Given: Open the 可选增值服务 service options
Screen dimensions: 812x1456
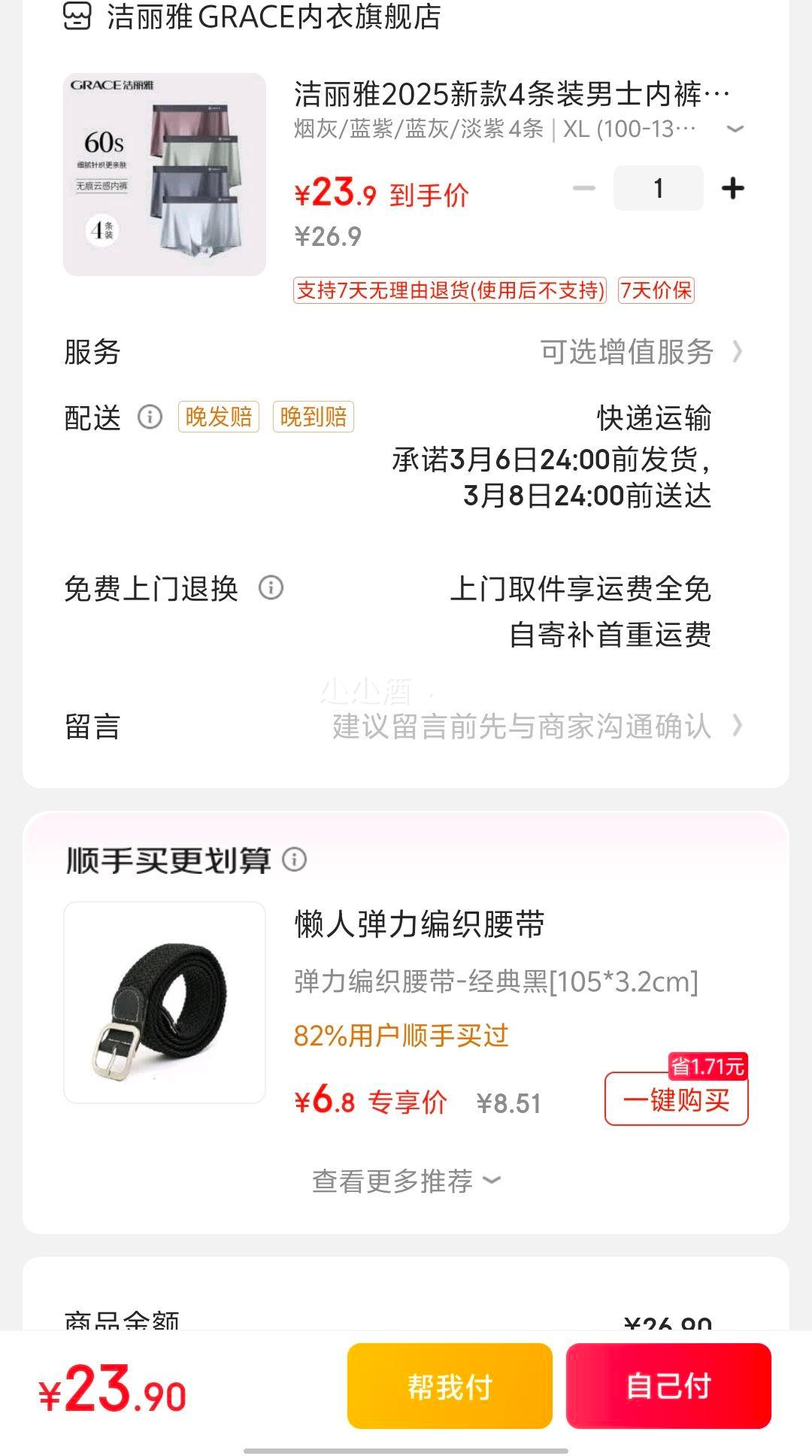Looking at the screenshot, I should point(639,352).
